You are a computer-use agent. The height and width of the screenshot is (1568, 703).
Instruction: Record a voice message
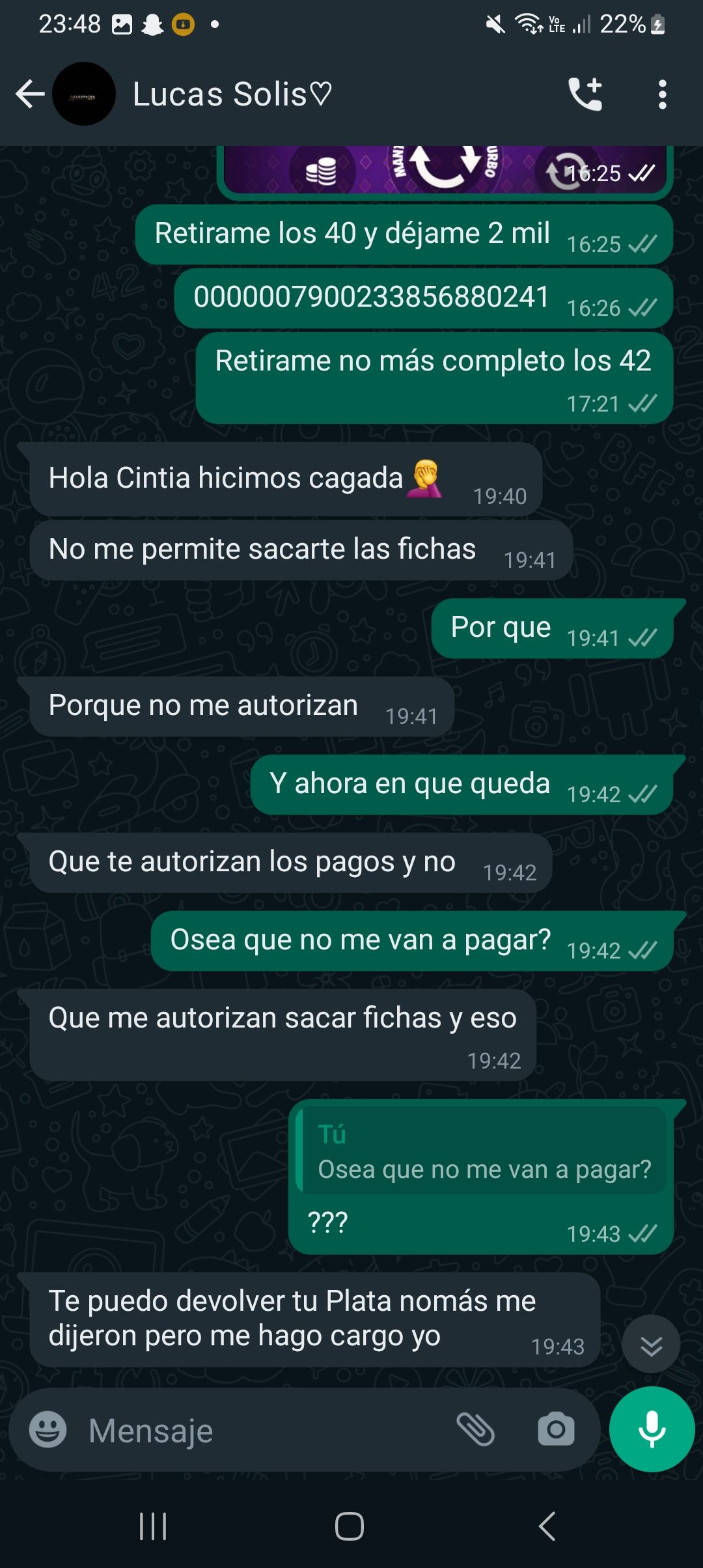click(x=652, y=1429)
